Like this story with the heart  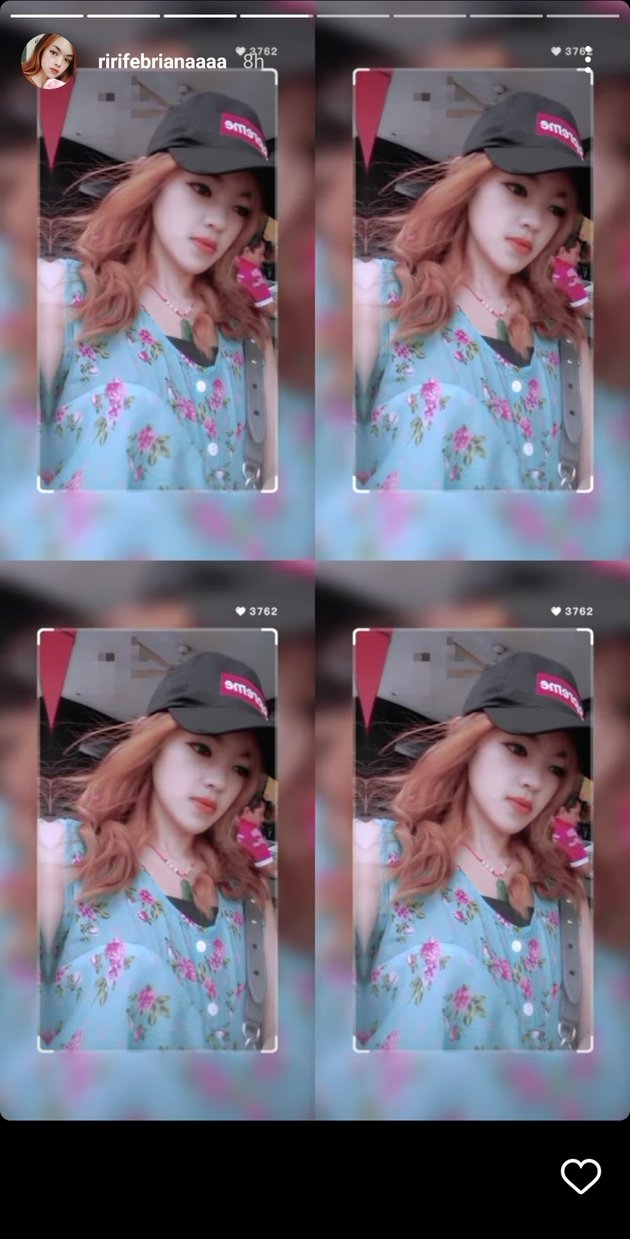[581, 1176]
